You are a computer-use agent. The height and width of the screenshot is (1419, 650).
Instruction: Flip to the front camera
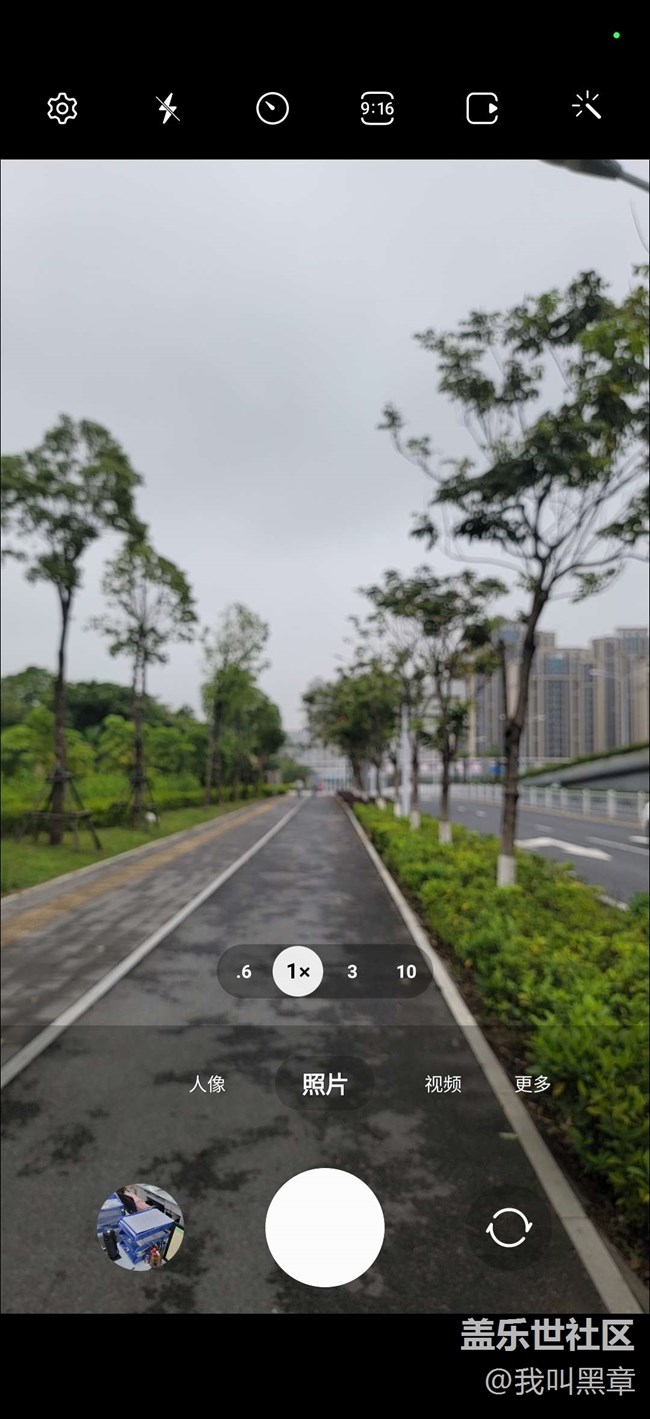509,1227
